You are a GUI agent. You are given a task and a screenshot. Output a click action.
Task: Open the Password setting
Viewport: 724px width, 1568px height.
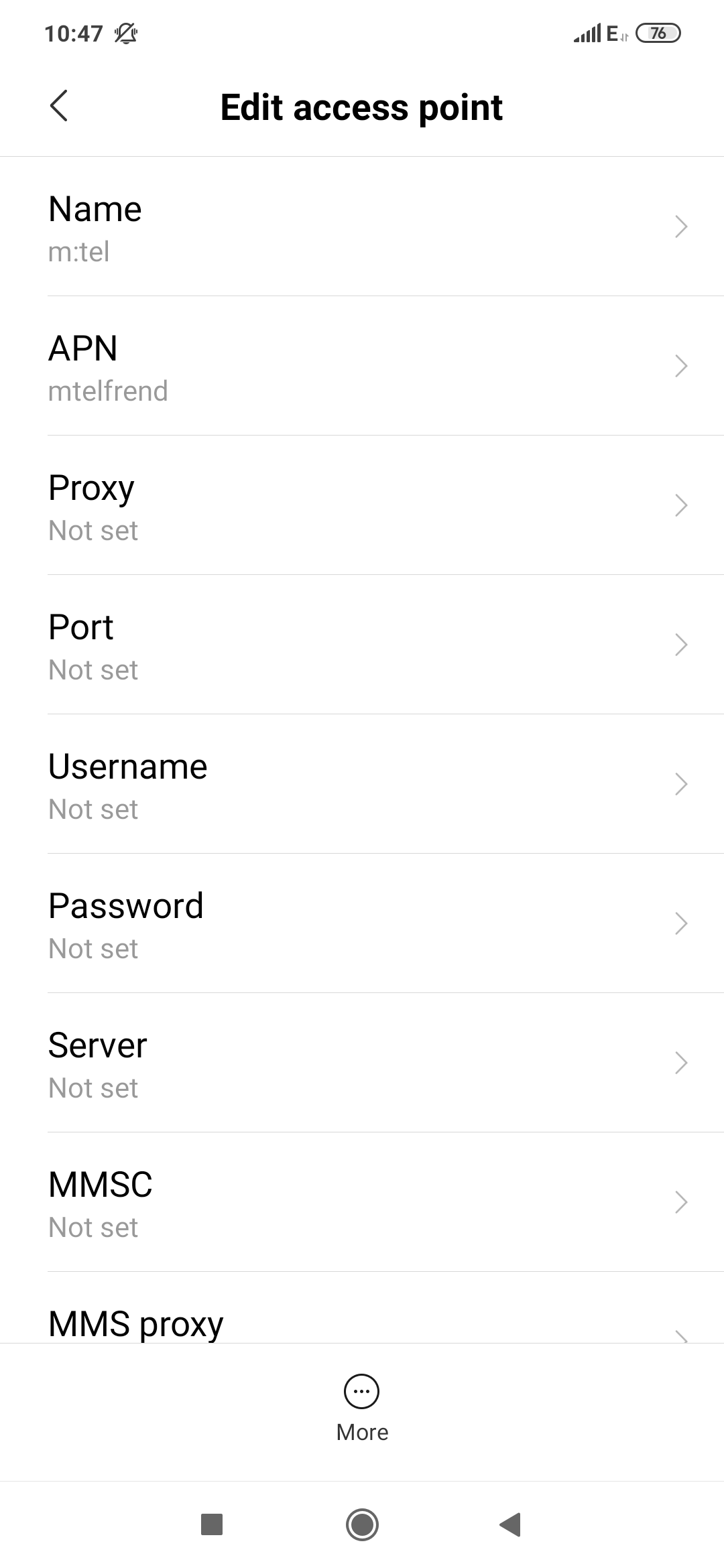click(x=362, y=923)
